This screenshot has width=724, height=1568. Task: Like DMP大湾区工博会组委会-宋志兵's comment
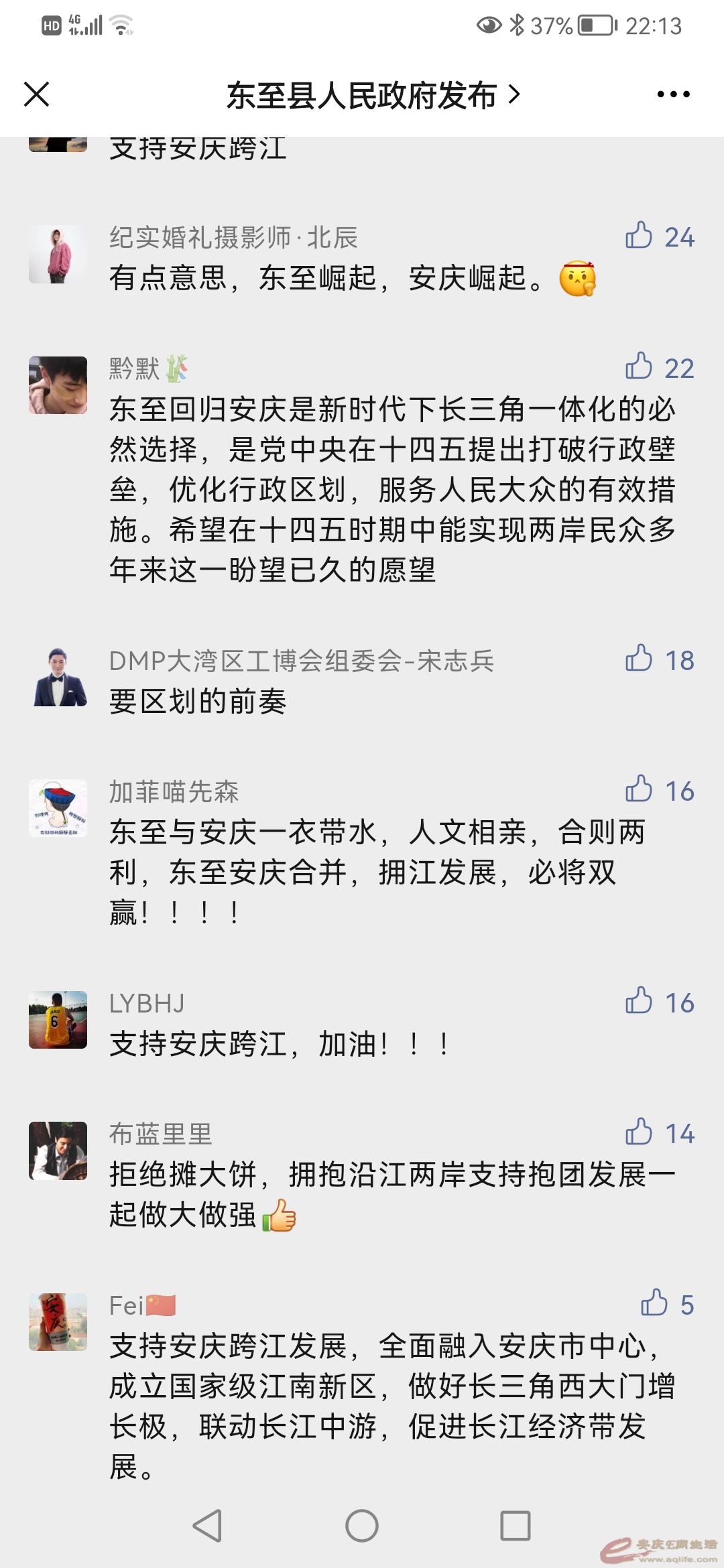pyautogui.click(x=639, y=659)
